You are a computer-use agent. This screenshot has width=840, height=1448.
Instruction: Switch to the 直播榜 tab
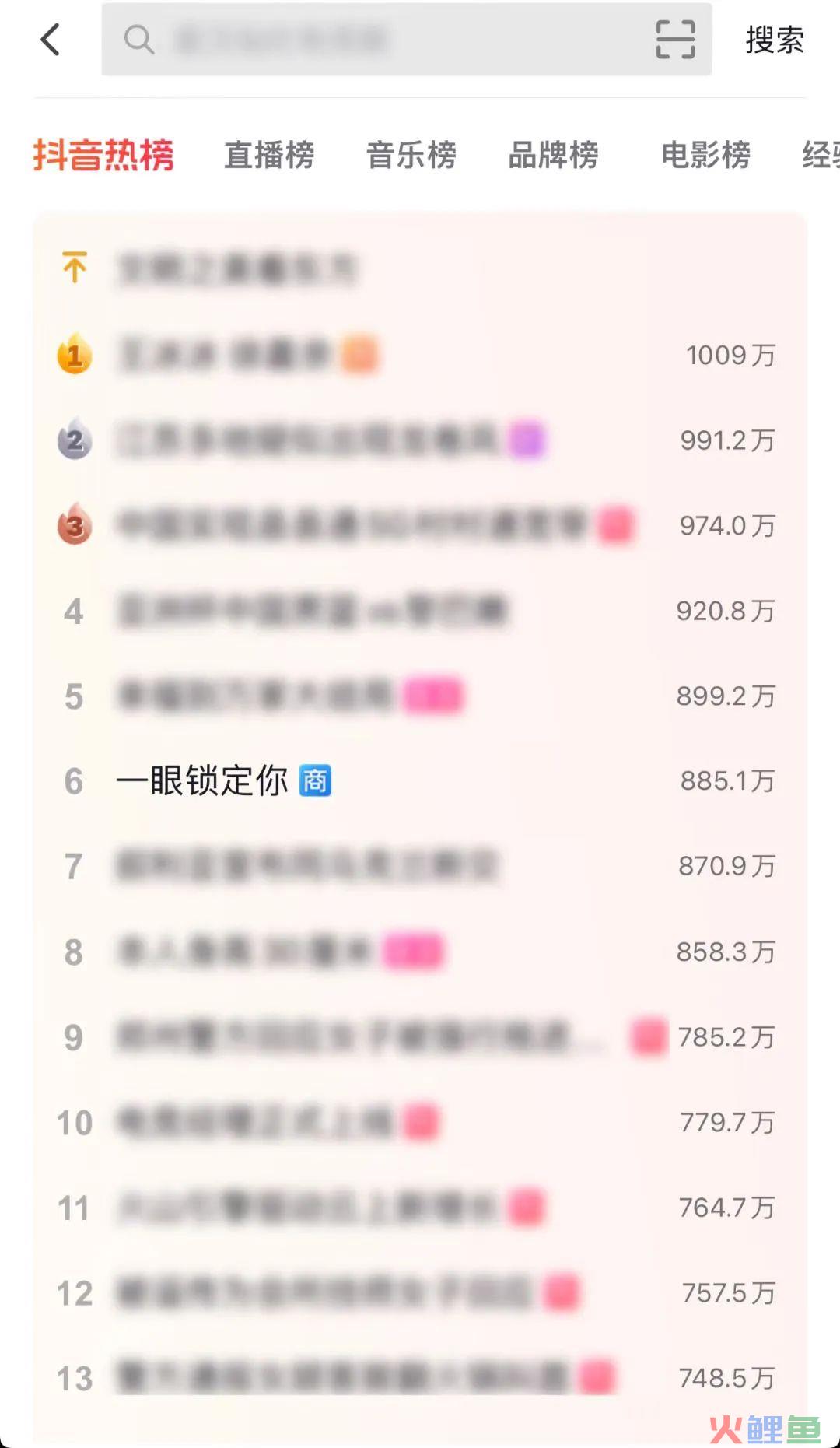click(x=269, y=155)
